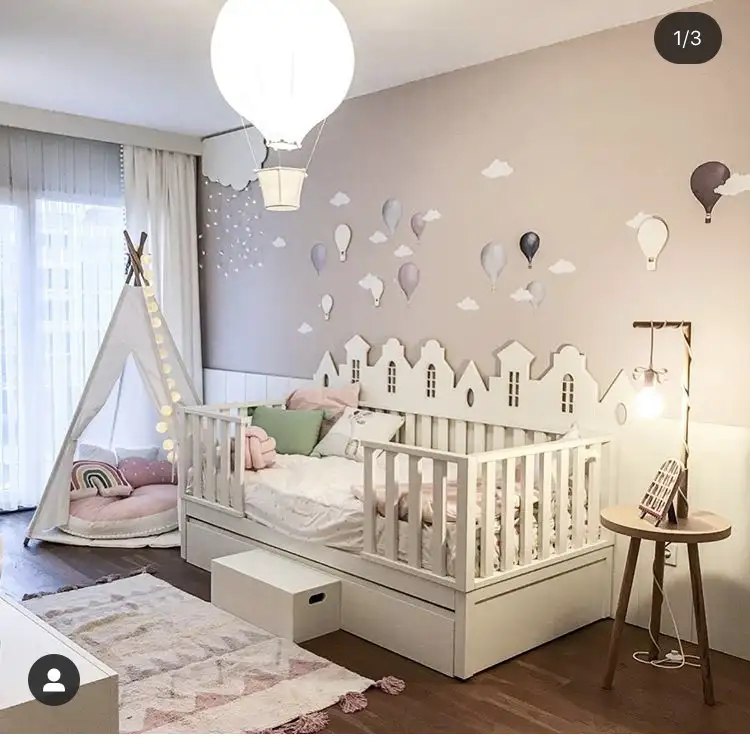Show people tagged in this photo
The width and height of the screenshot is (750, 742).
coord(54,680)
